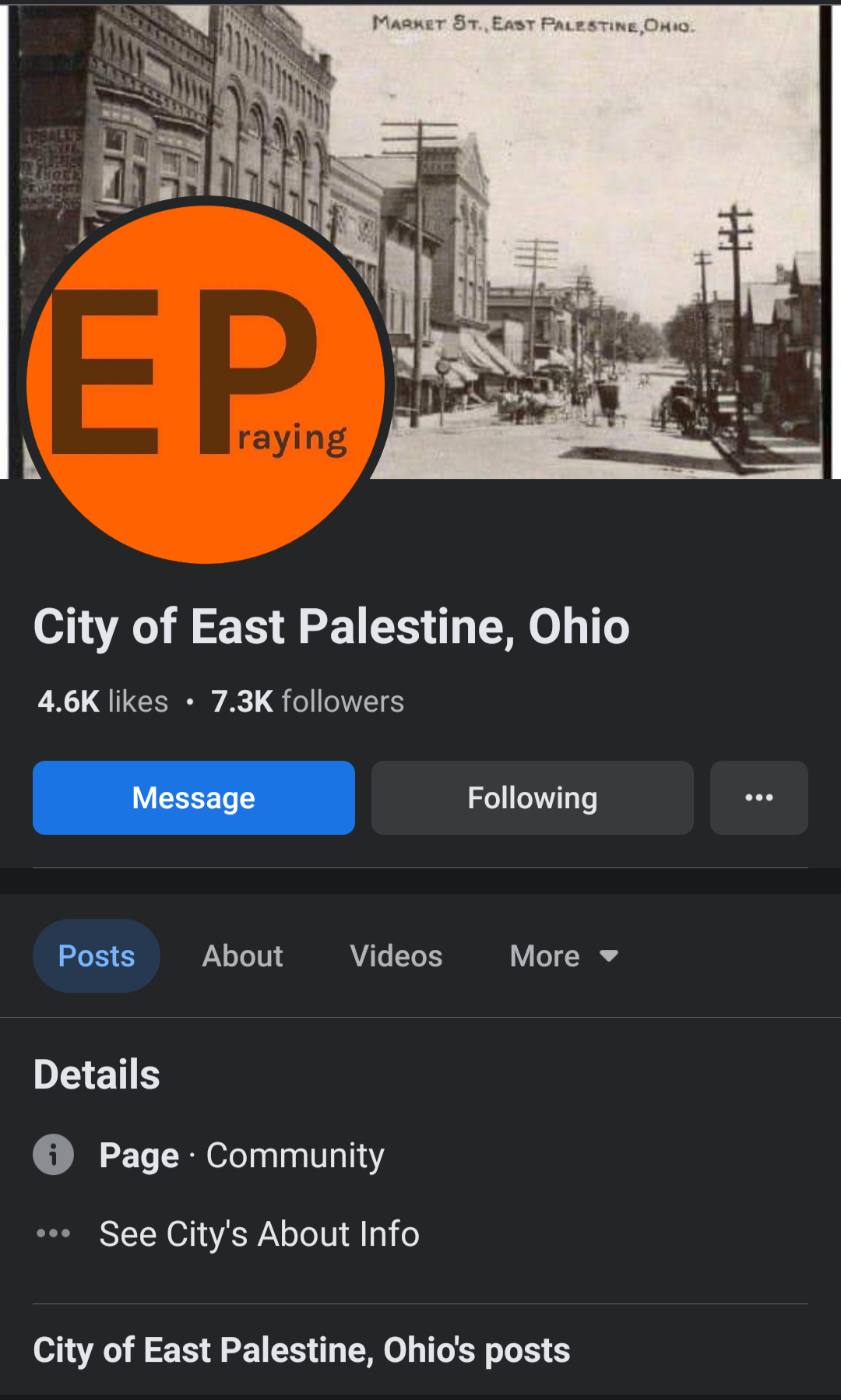Open the three-dot more options button
The height and width of the screenshot is (1400, 841).
pyautogui.click(x=759, y=797)
